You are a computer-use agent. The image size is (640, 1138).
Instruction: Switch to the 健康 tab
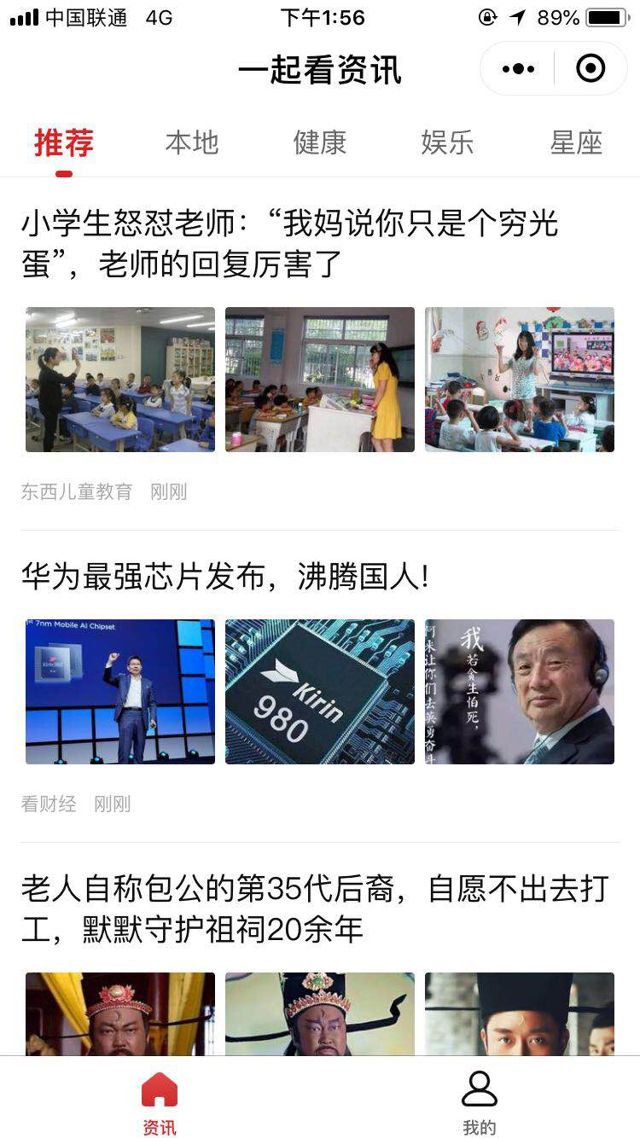pos(319,143)
